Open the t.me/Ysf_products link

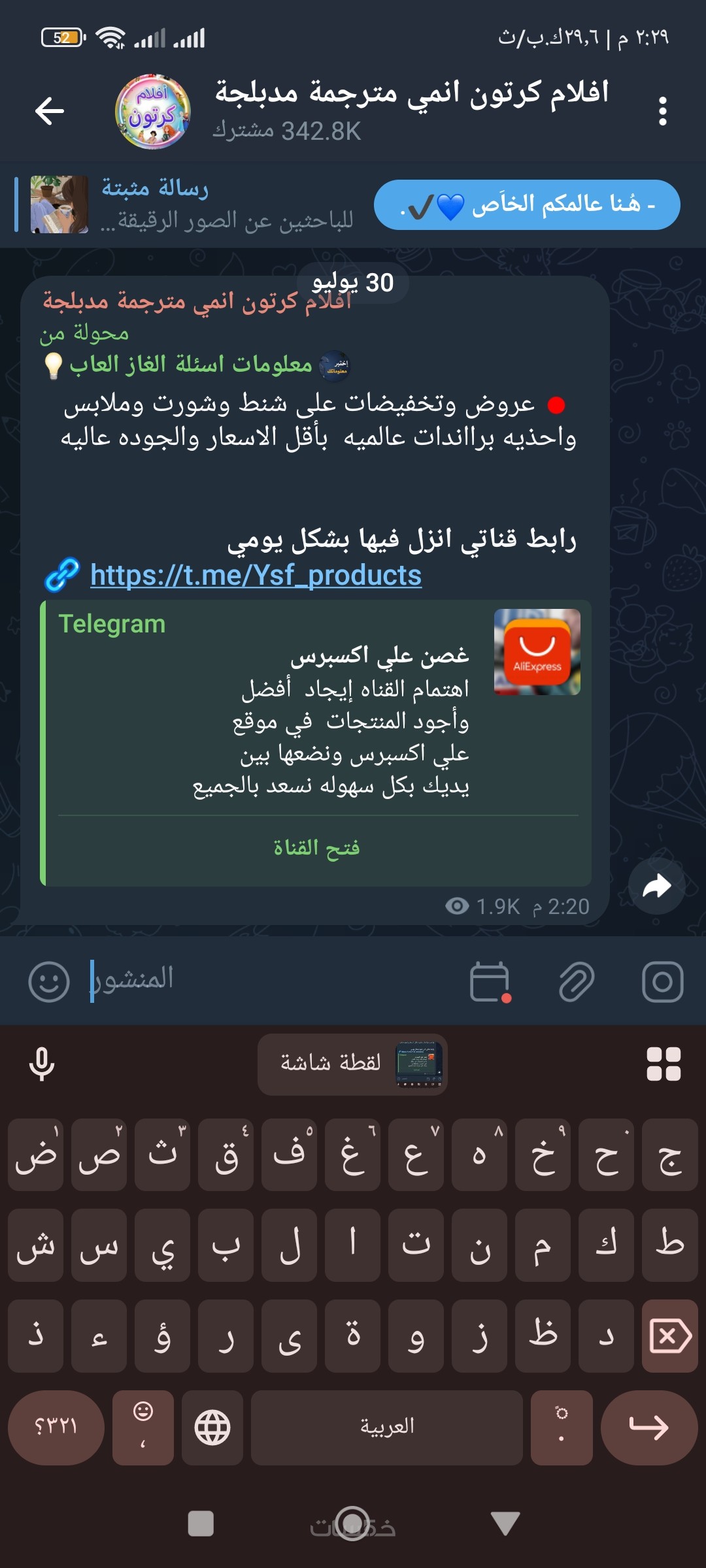[256, 576]
